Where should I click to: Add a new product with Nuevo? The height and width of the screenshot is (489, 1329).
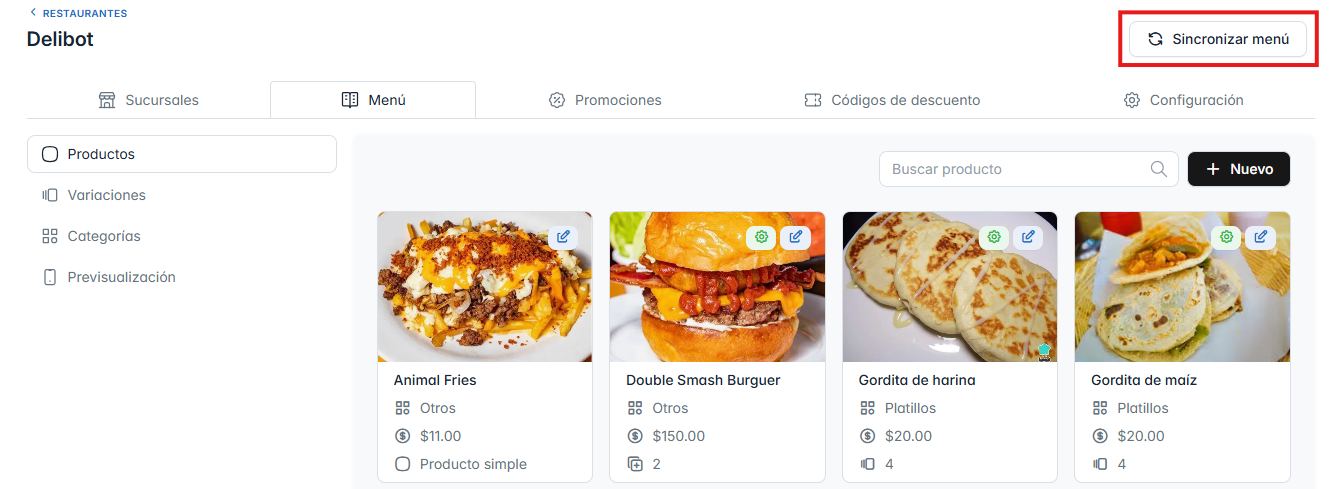(1238, 169)
